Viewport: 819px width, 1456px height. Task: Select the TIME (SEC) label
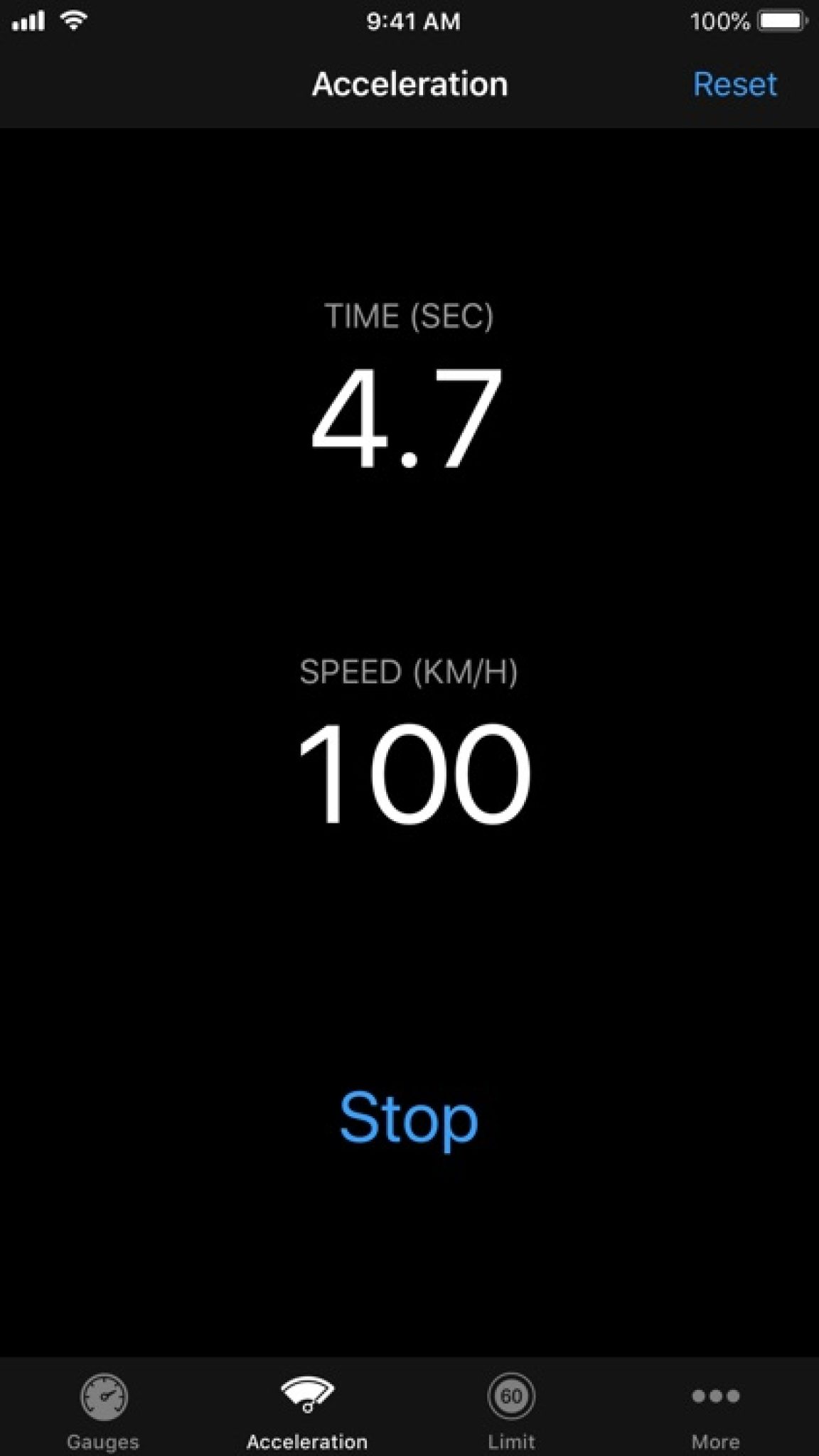point(410,315)
